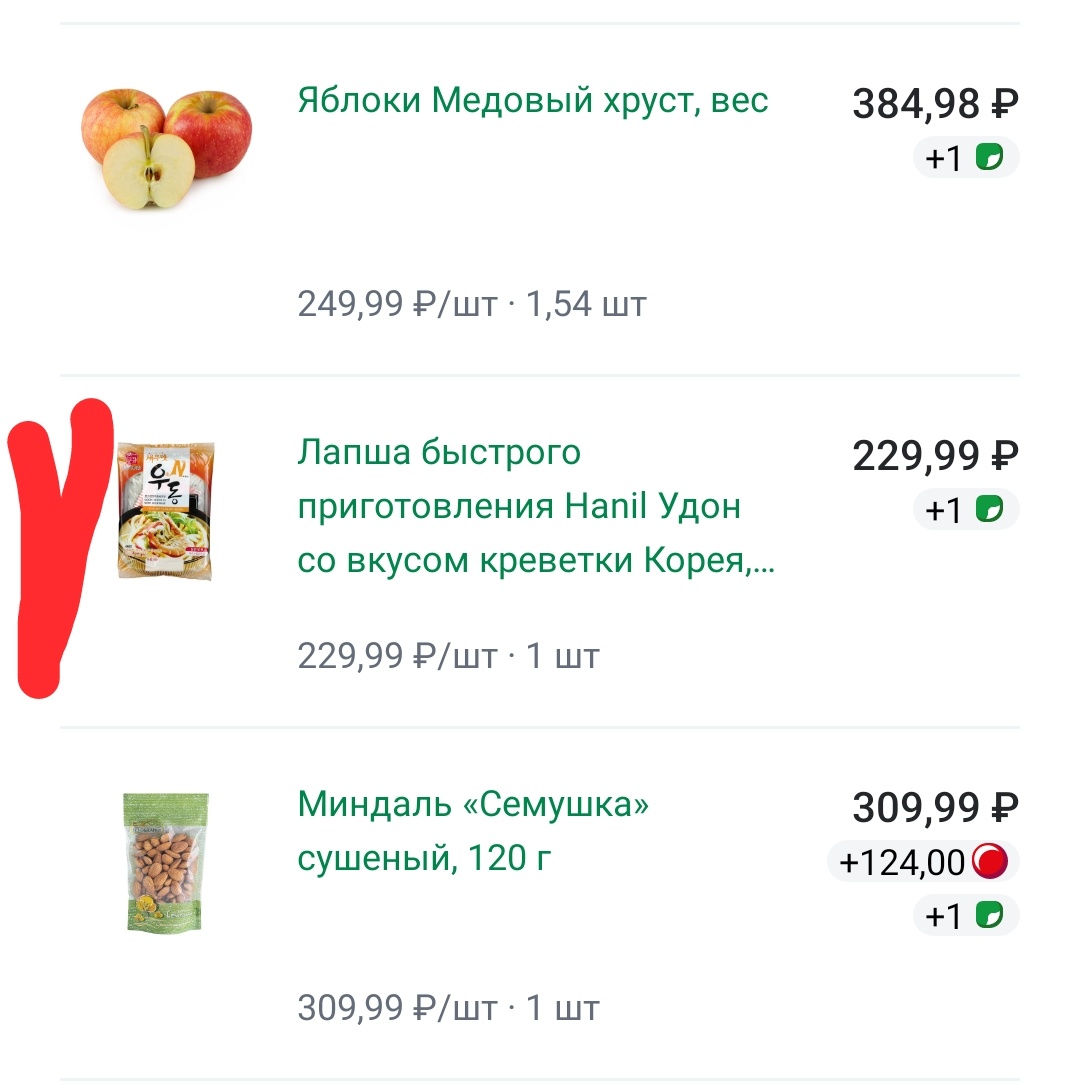The height and width of the screenshot is (1086, 1080).
Task: Open the Hanil udon package image
Action: click(163, 508)
